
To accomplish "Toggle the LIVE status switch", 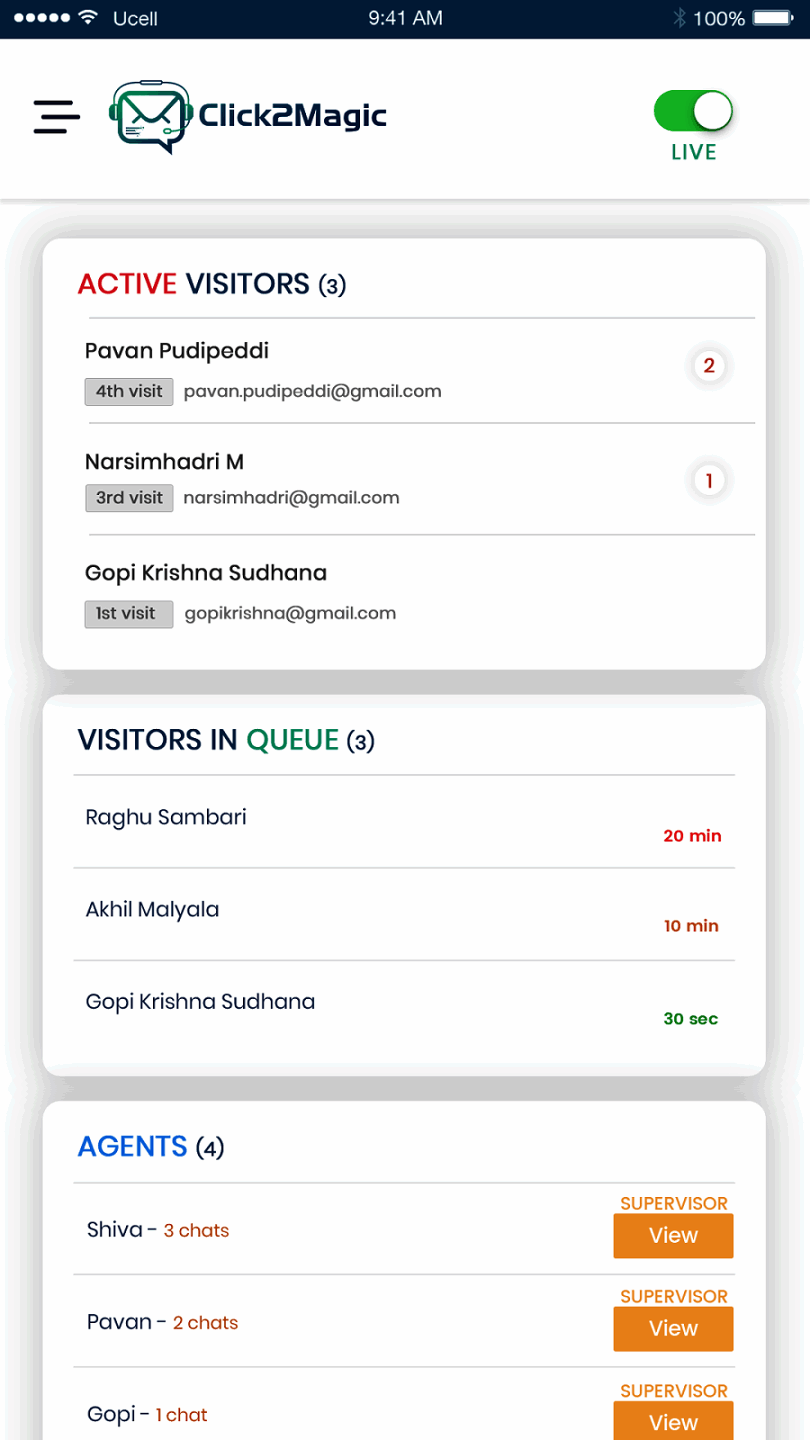I will click(693, 112).
